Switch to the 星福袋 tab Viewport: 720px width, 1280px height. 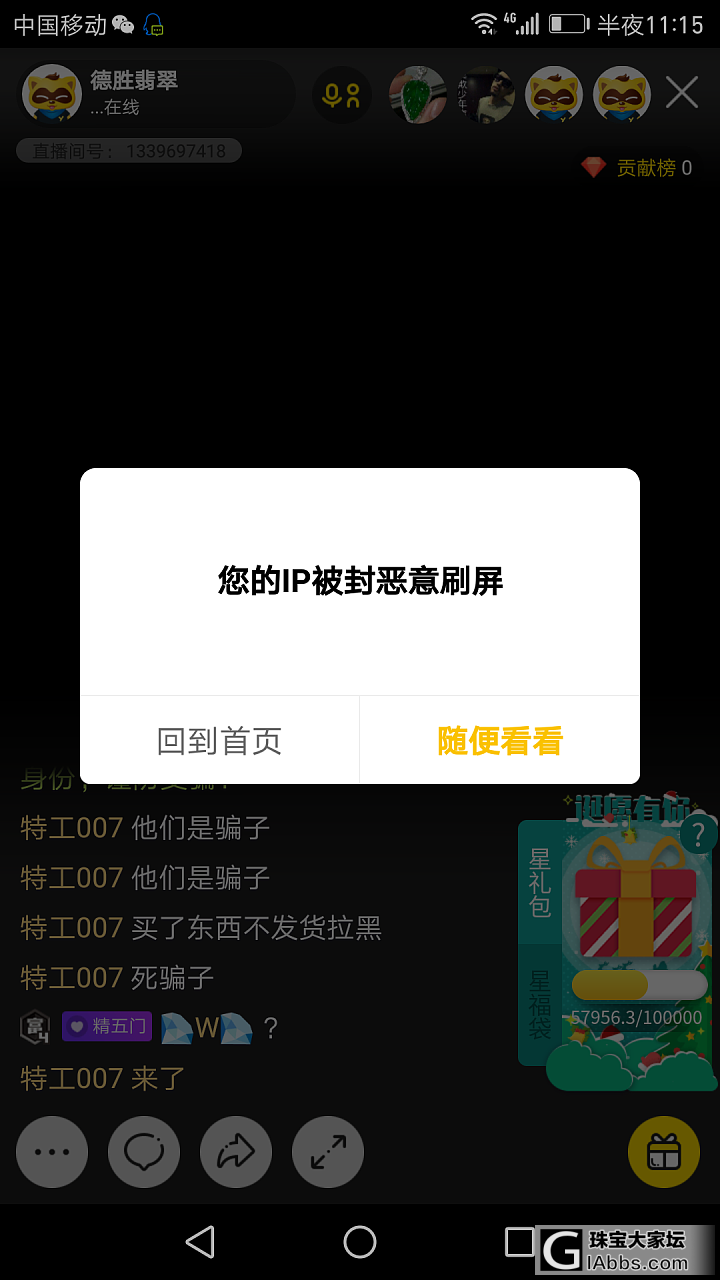[540, 1003]
